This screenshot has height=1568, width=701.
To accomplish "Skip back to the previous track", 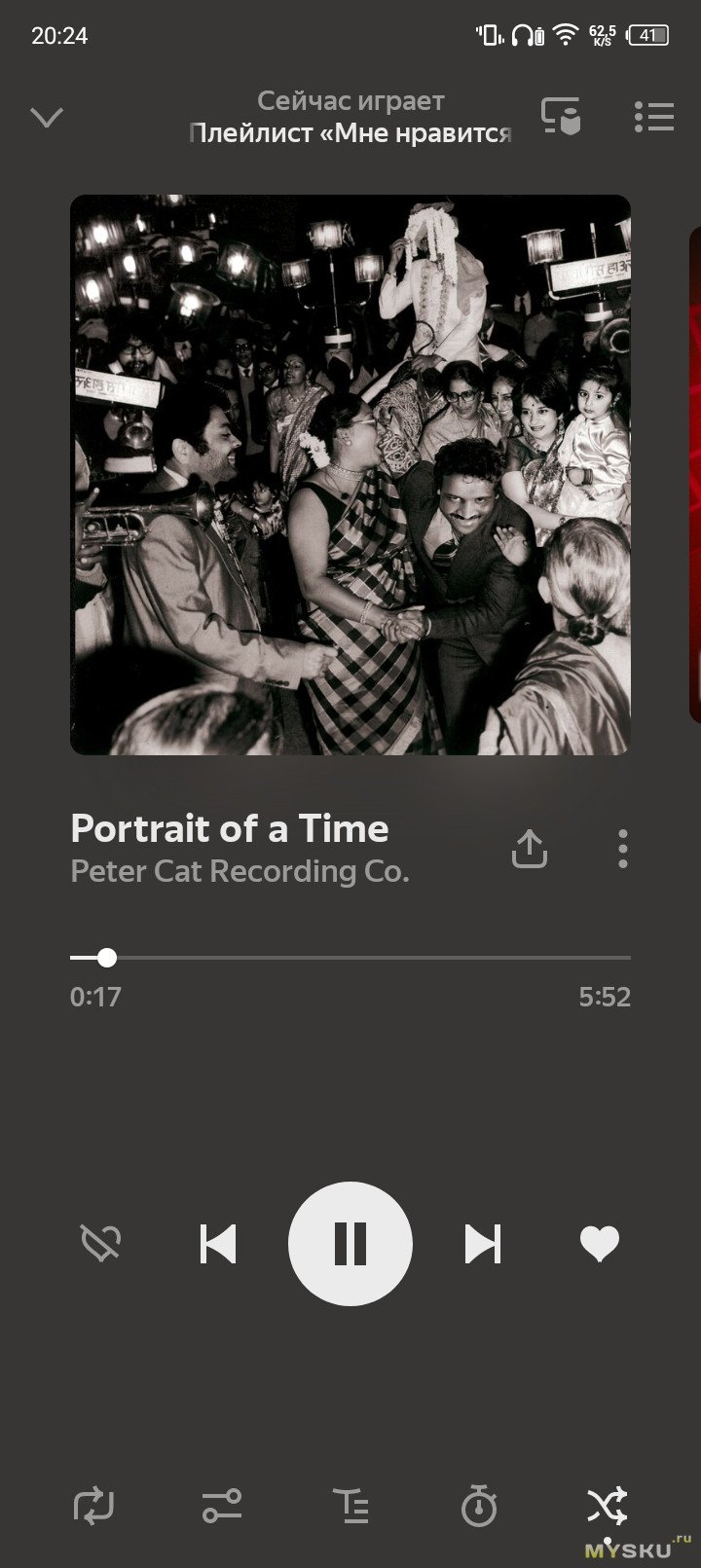I will tap(218, 1244).
